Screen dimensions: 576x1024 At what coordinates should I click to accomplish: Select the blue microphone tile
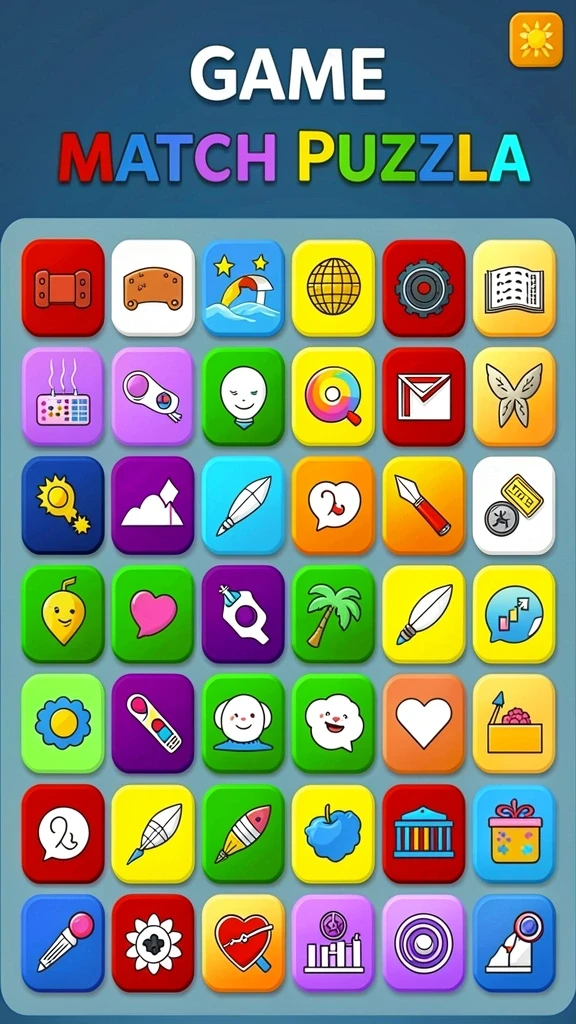63,943
